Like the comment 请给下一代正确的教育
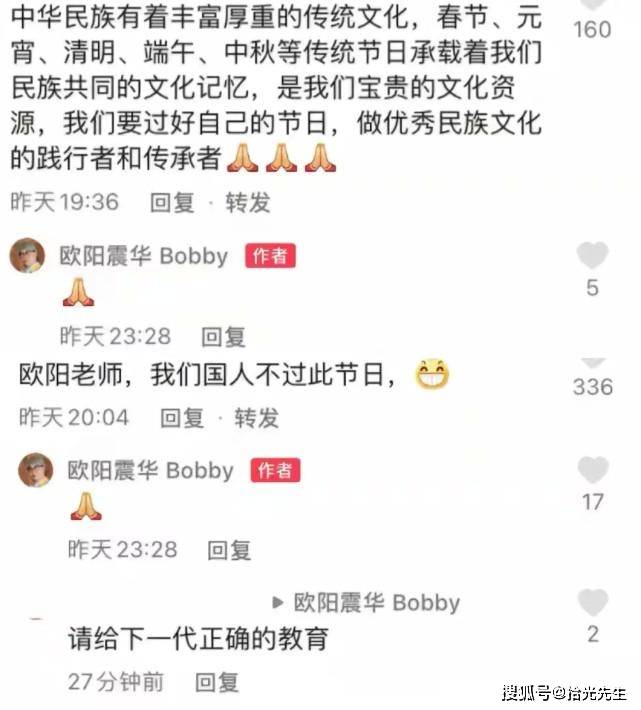 [593, 602]
